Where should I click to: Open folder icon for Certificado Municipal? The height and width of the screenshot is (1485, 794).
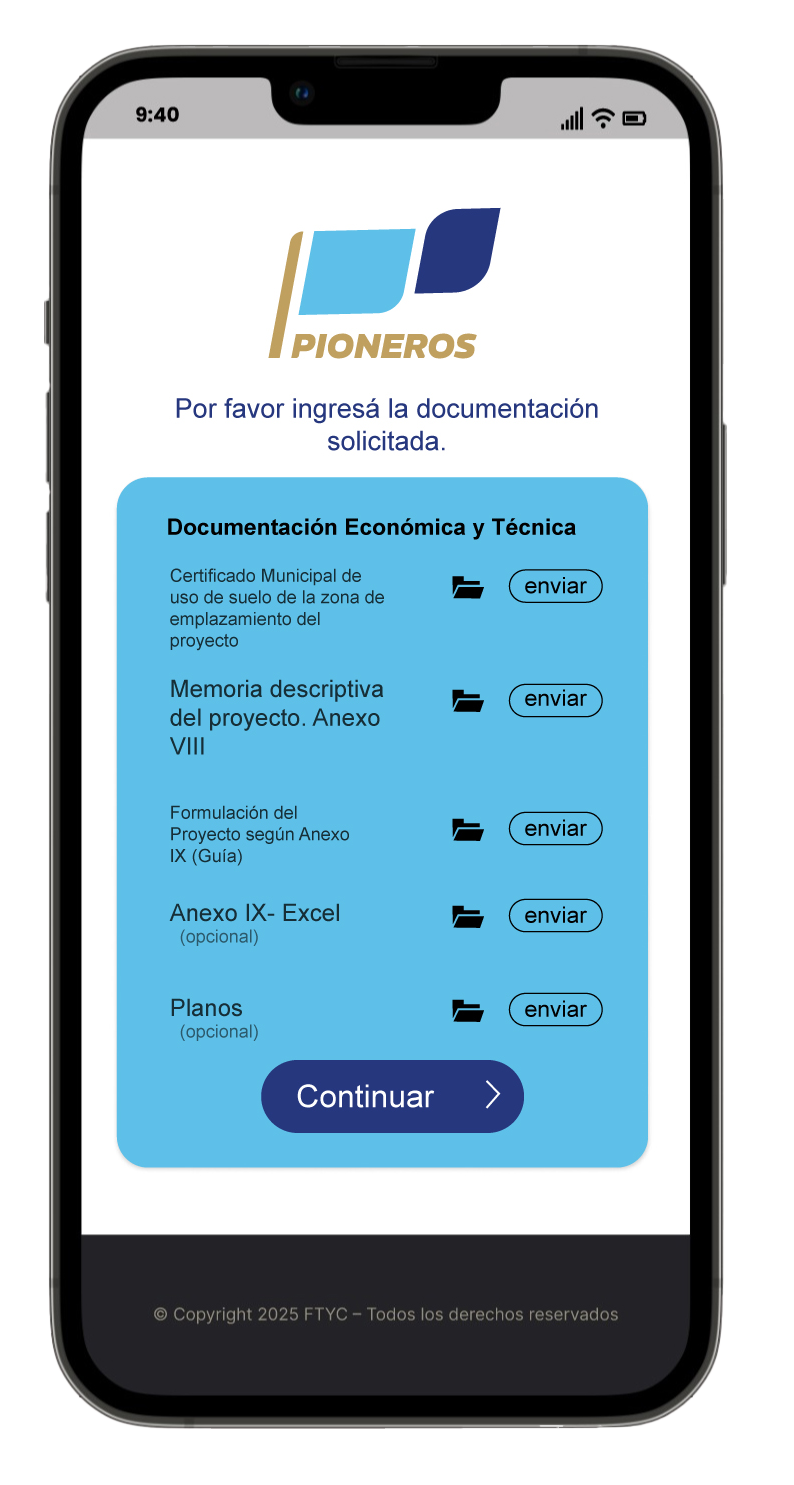(467, 587)
